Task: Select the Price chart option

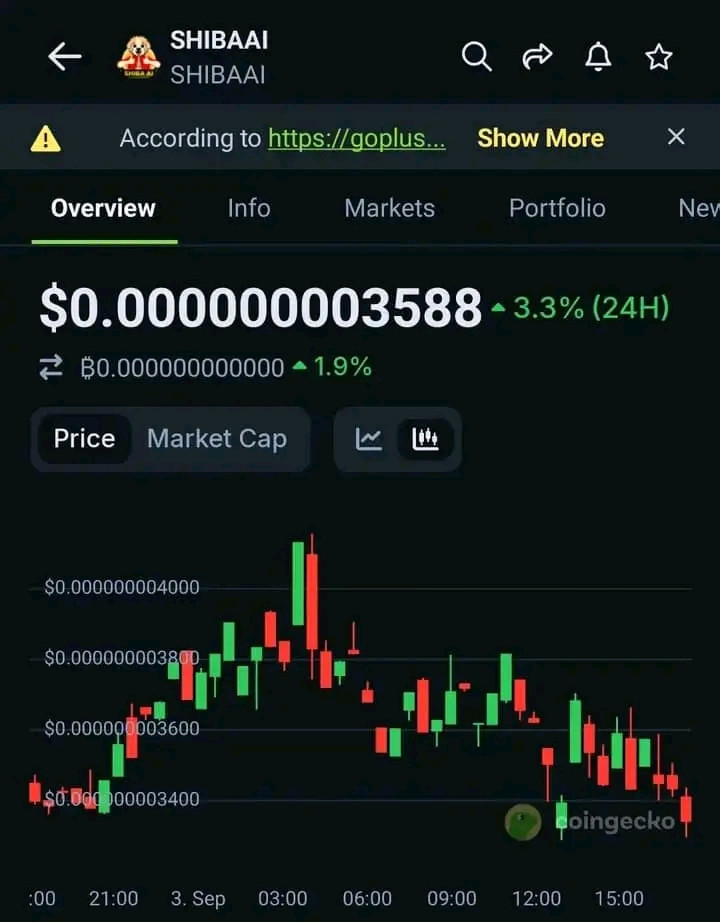Action: click(x=84, y=439)
